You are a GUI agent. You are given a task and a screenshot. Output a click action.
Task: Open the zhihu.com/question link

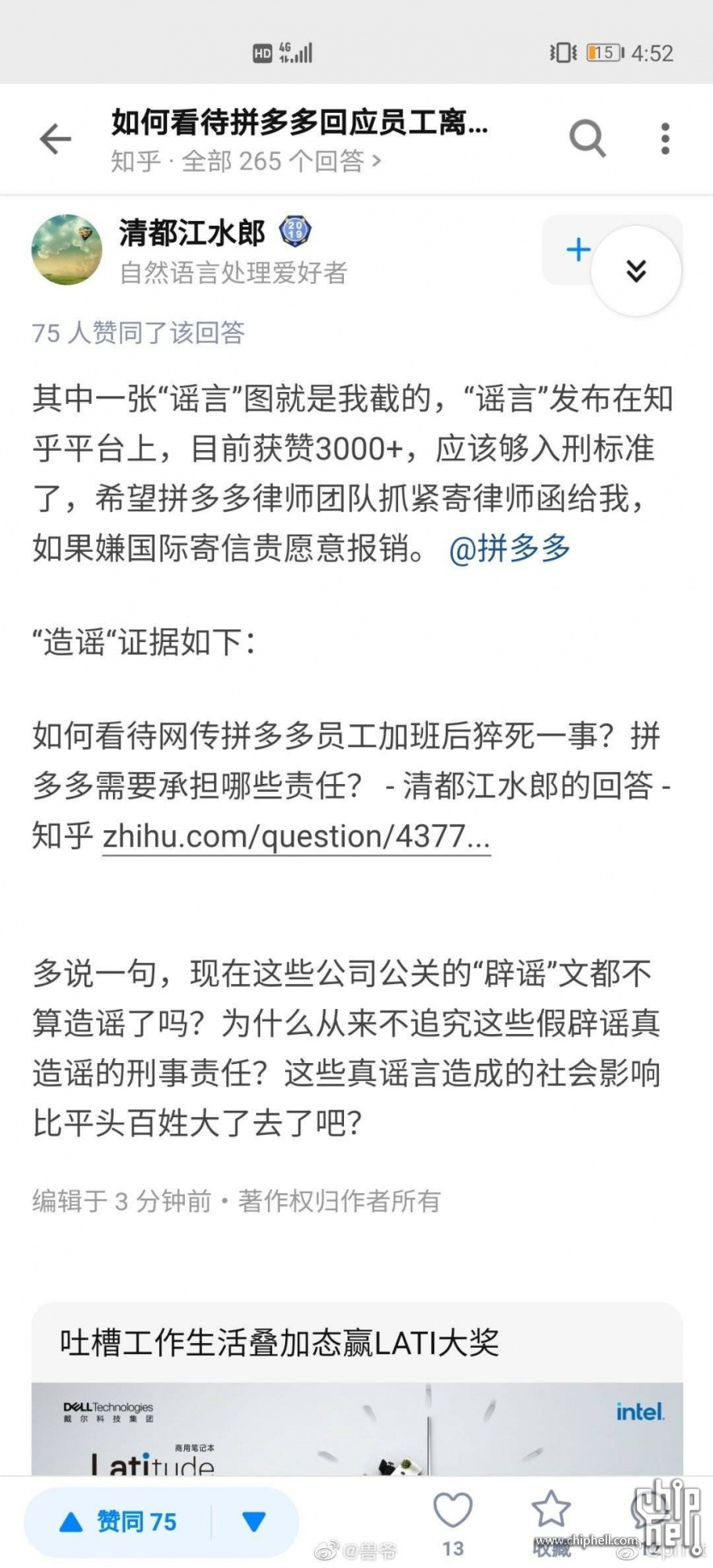pyautogui.click(x=296, y=837)
